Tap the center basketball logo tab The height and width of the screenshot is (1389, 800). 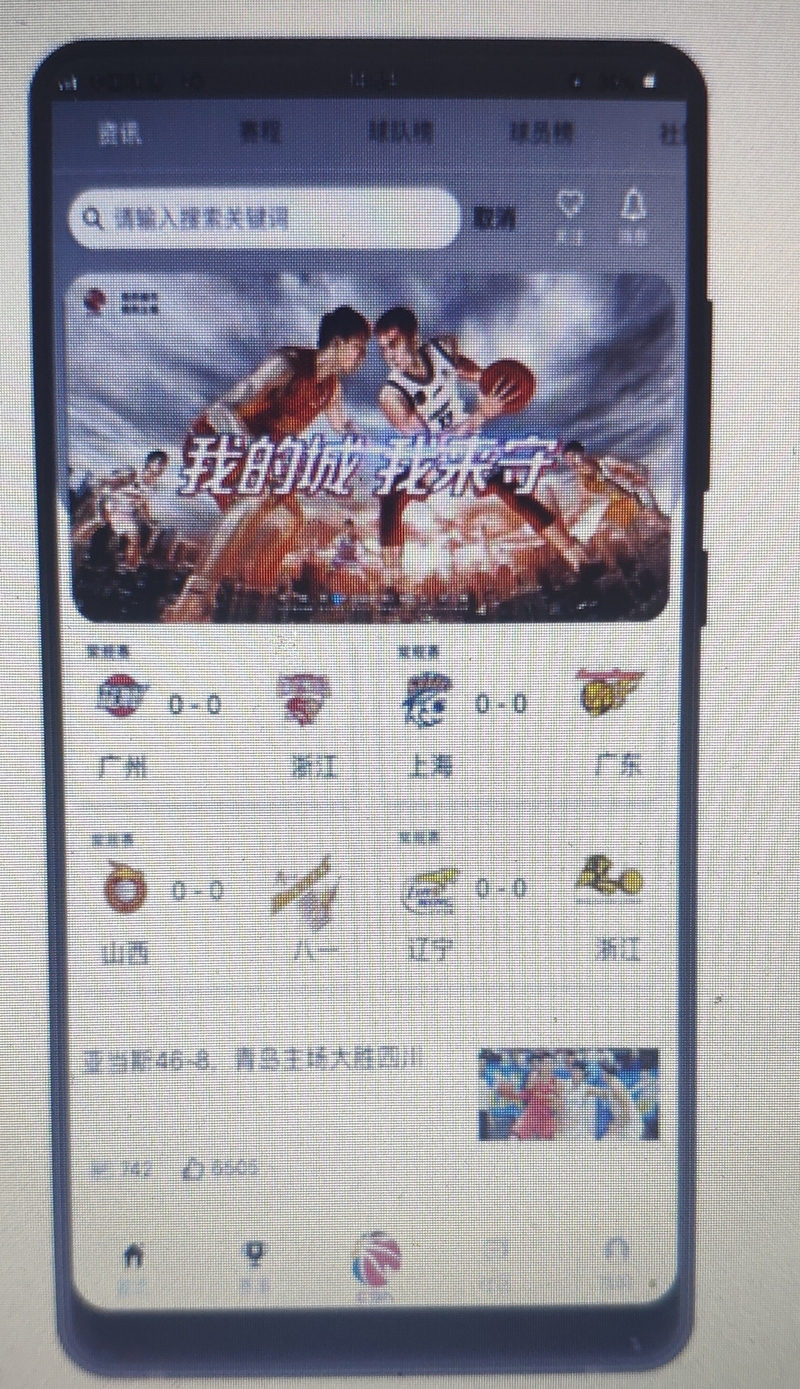pos(377,1262)
